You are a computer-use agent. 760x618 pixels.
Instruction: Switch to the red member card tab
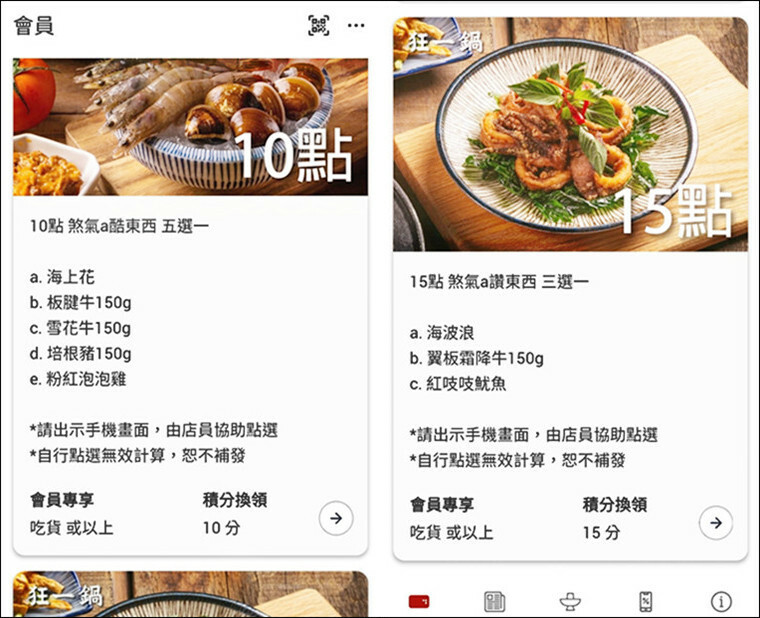[420, 601]
